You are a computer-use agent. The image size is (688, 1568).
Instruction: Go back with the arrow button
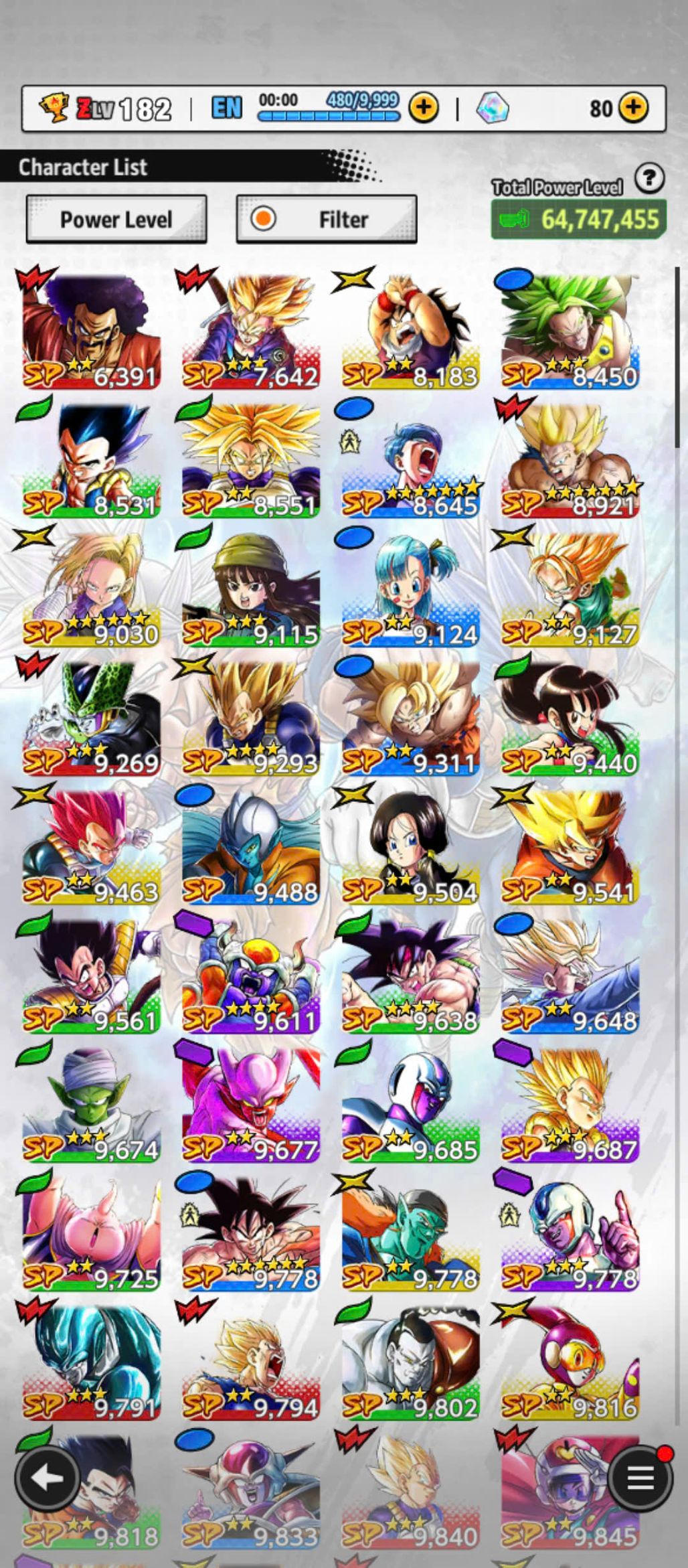coord(46,1478)
